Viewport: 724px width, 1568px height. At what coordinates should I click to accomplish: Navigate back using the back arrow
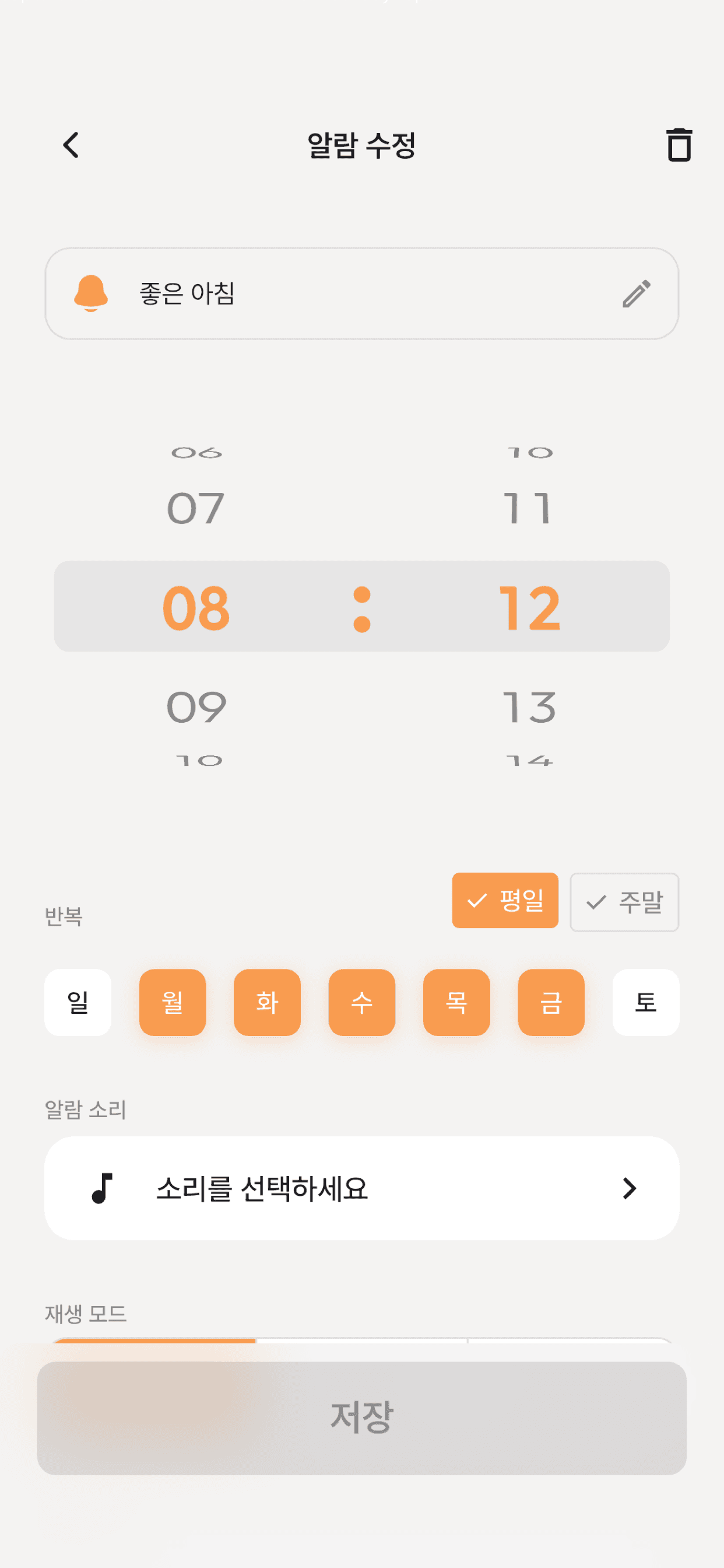coord(71,145)
